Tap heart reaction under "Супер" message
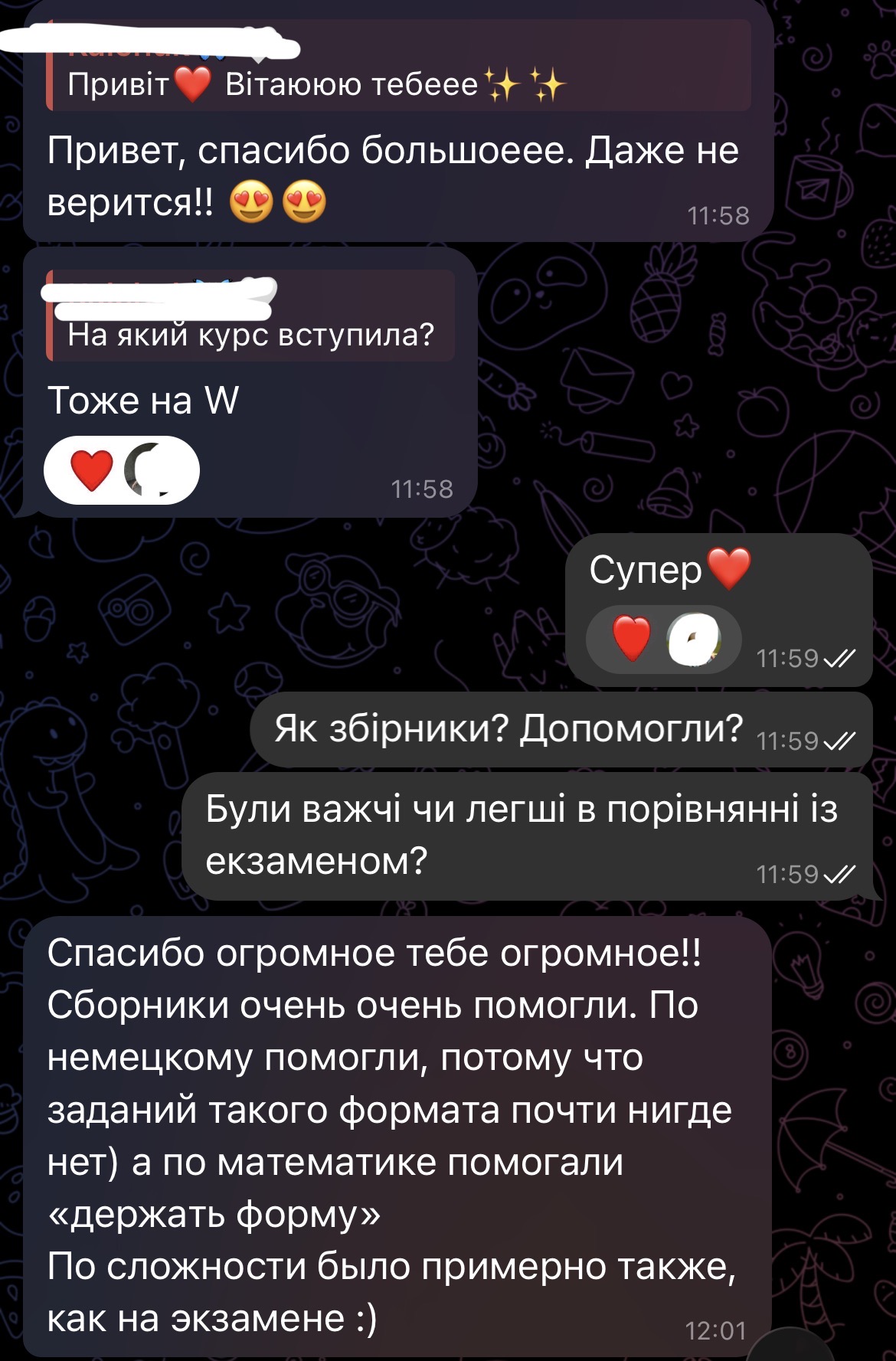Screen dimensions: 896x1361 [633, 639]
